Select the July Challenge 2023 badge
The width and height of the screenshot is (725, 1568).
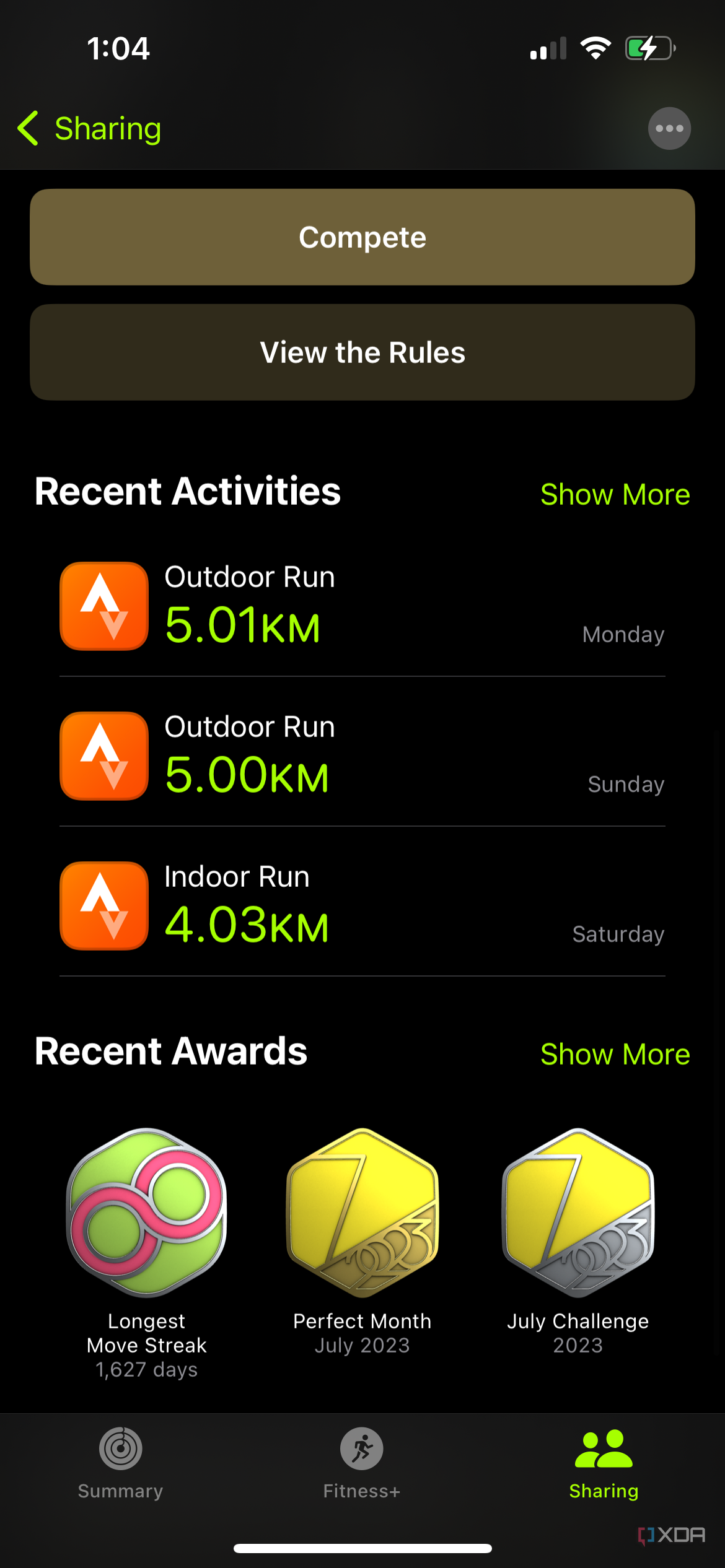point(578,1214)
